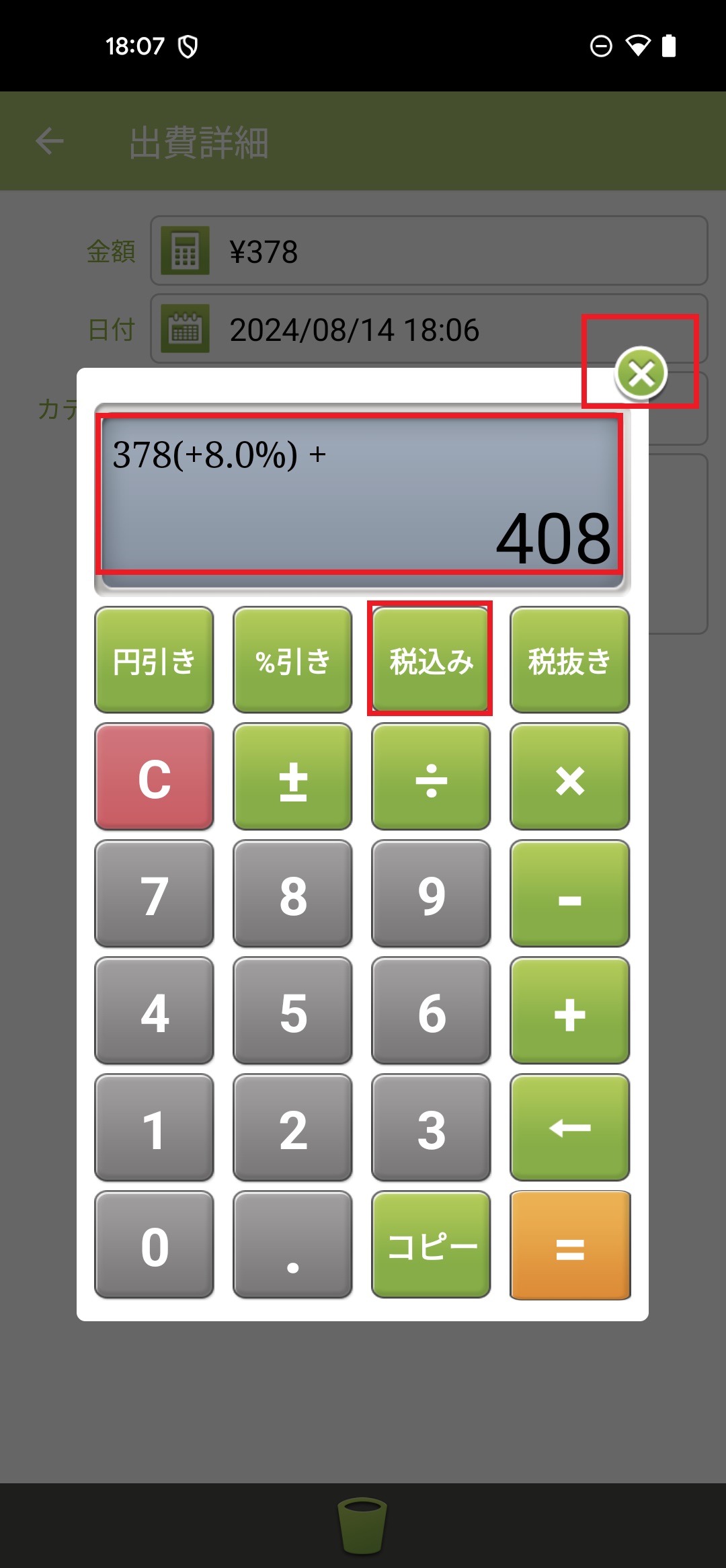Clear the calculator with C
This screenshot has height=1568, width=726.
[154, 777]
